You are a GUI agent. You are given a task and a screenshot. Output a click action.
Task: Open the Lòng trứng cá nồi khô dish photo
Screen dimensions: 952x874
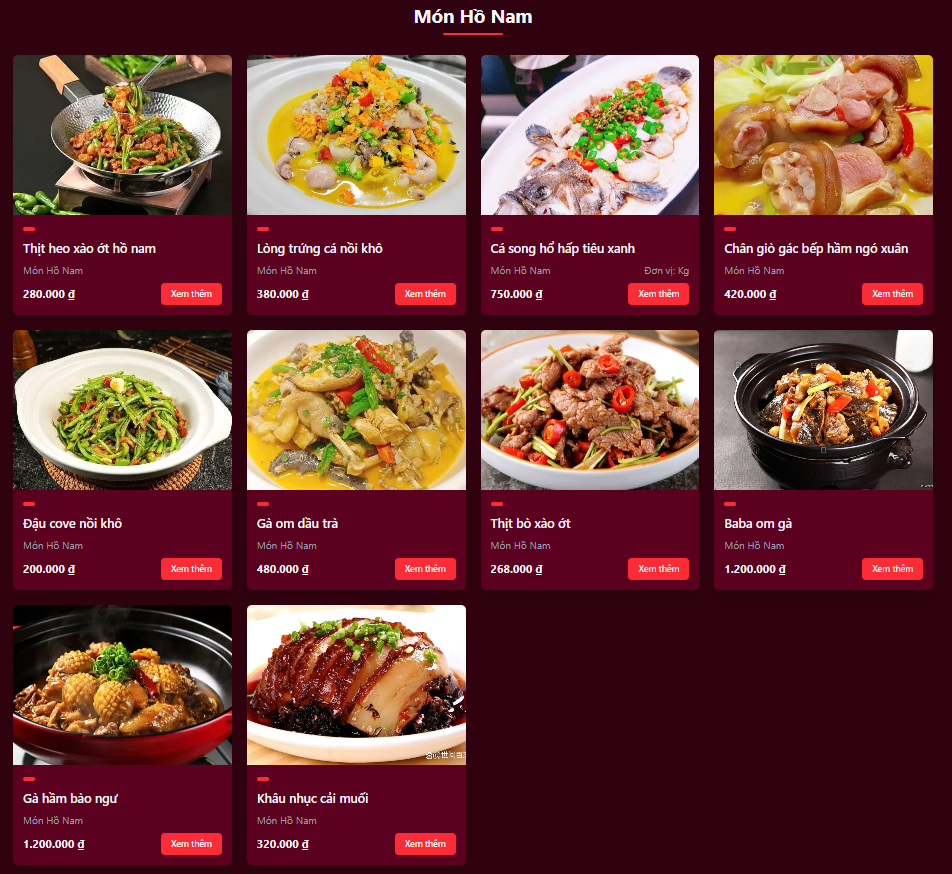(356, 135)
